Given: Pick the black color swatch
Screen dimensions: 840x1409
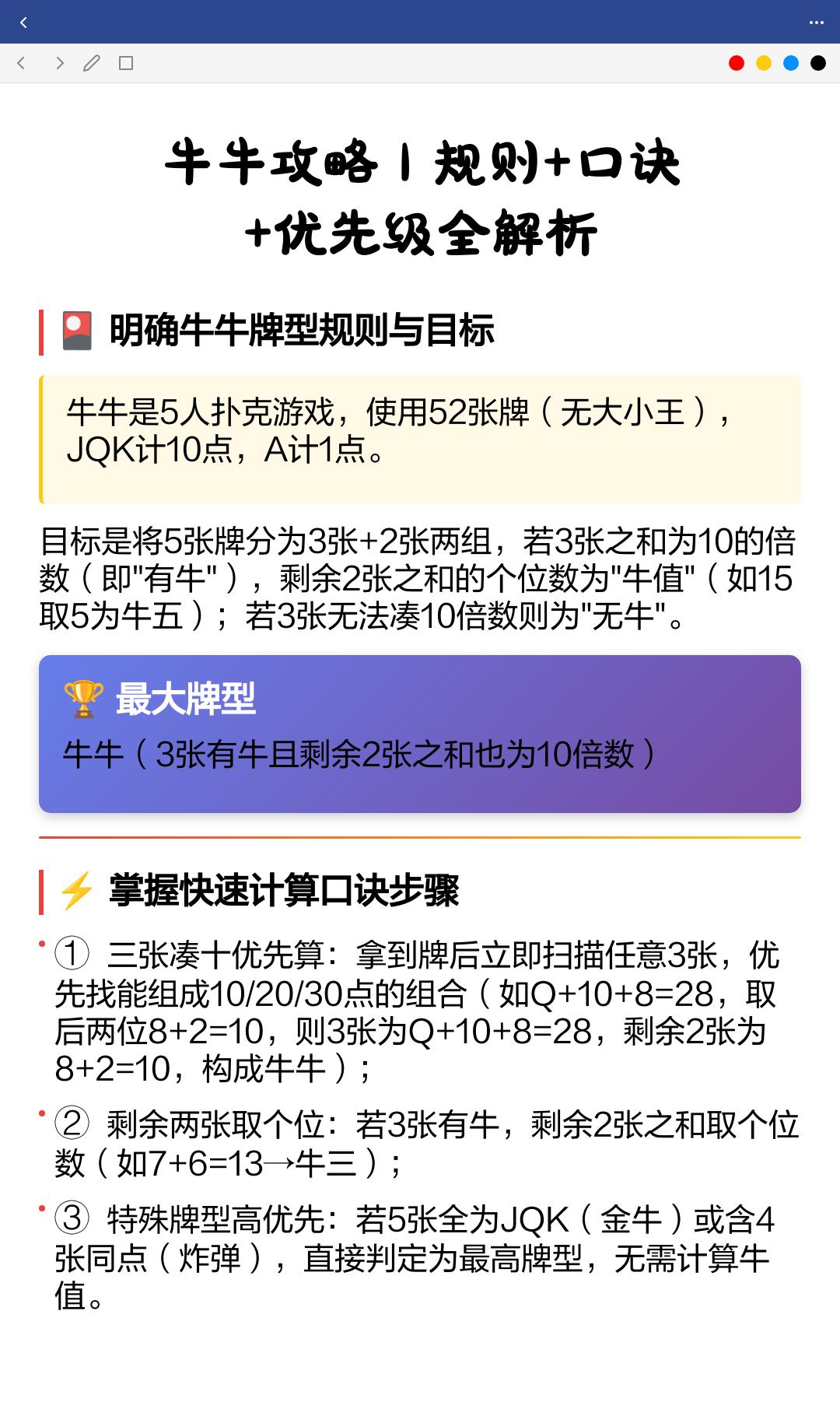Looking at the screenshot, I should coord(818,63).
